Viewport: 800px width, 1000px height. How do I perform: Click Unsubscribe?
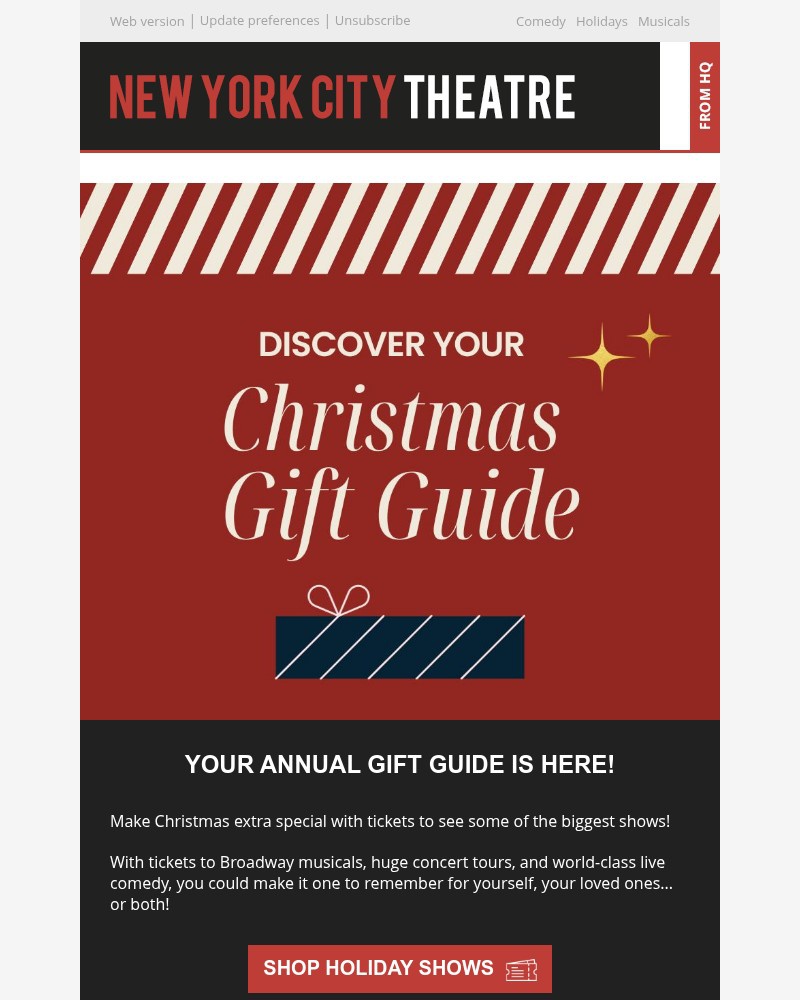[372, 20]
